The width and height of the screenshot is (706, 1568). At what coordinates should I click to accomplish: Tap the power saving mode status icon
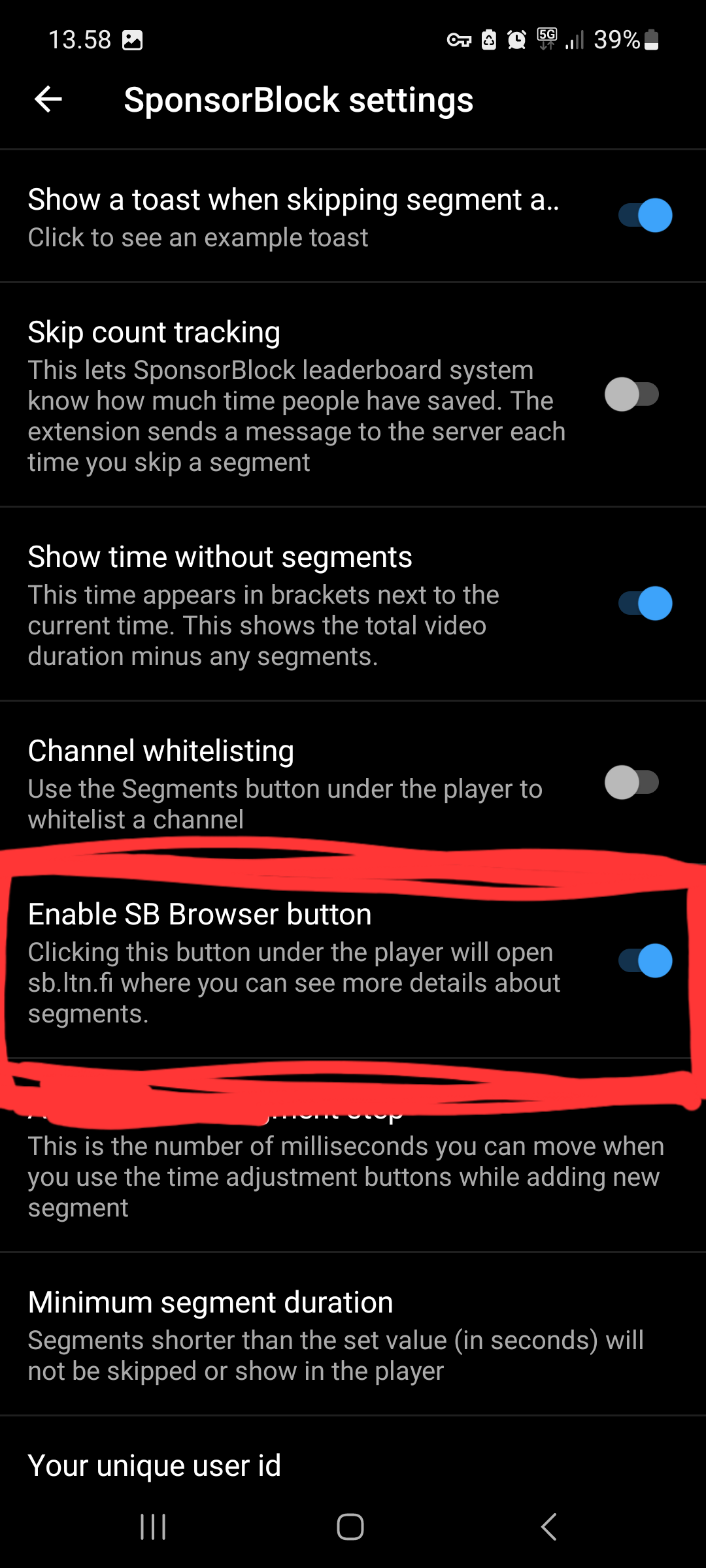(489, 41)
